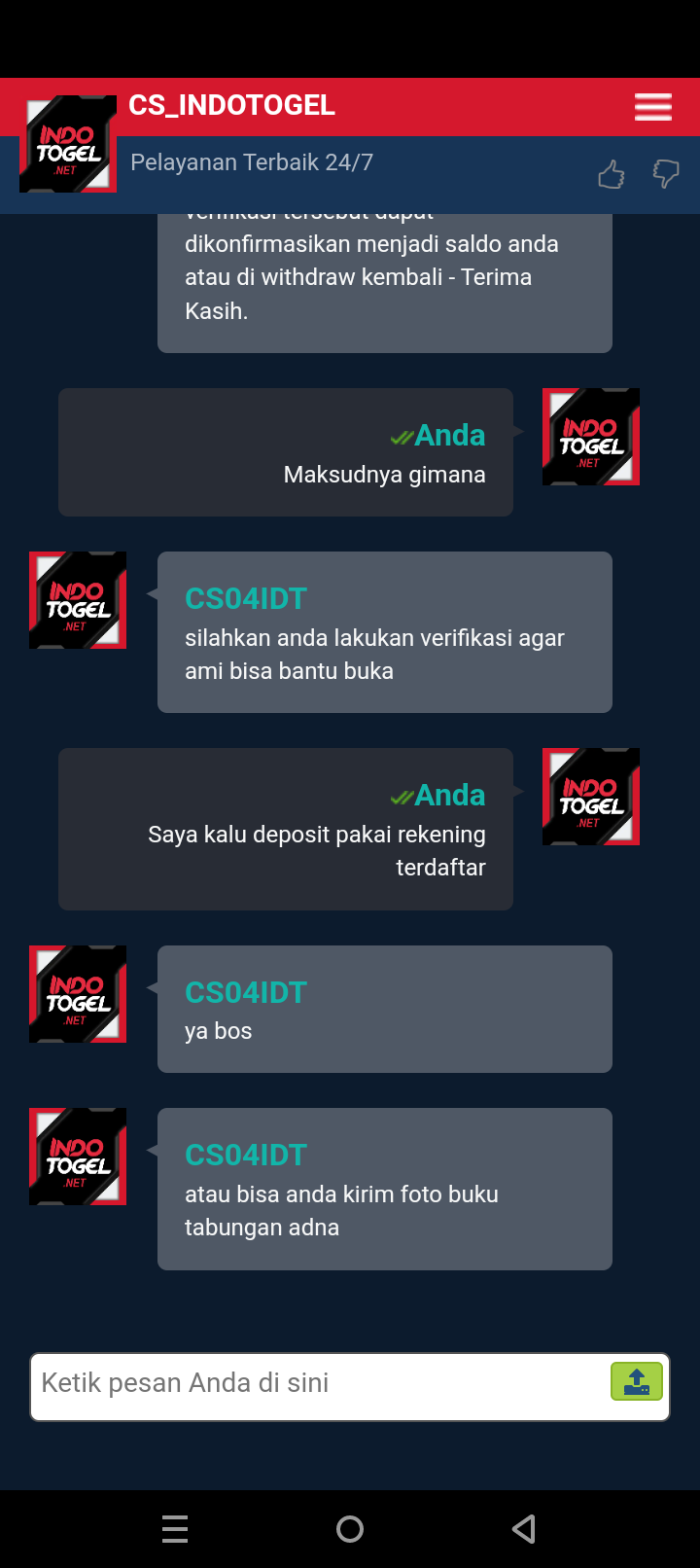700x1568 pixels.
Task: Tap the green upload file icon
Action: coord(636,1382)
